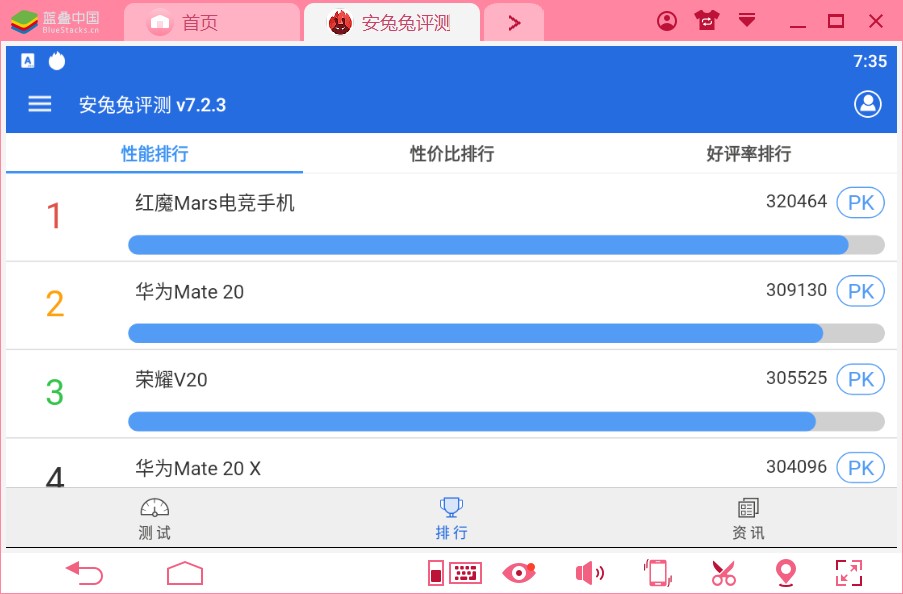Select the 性能排行 tab
The width and height of the screenshot is (903, 594).
[x=155, y=154]
